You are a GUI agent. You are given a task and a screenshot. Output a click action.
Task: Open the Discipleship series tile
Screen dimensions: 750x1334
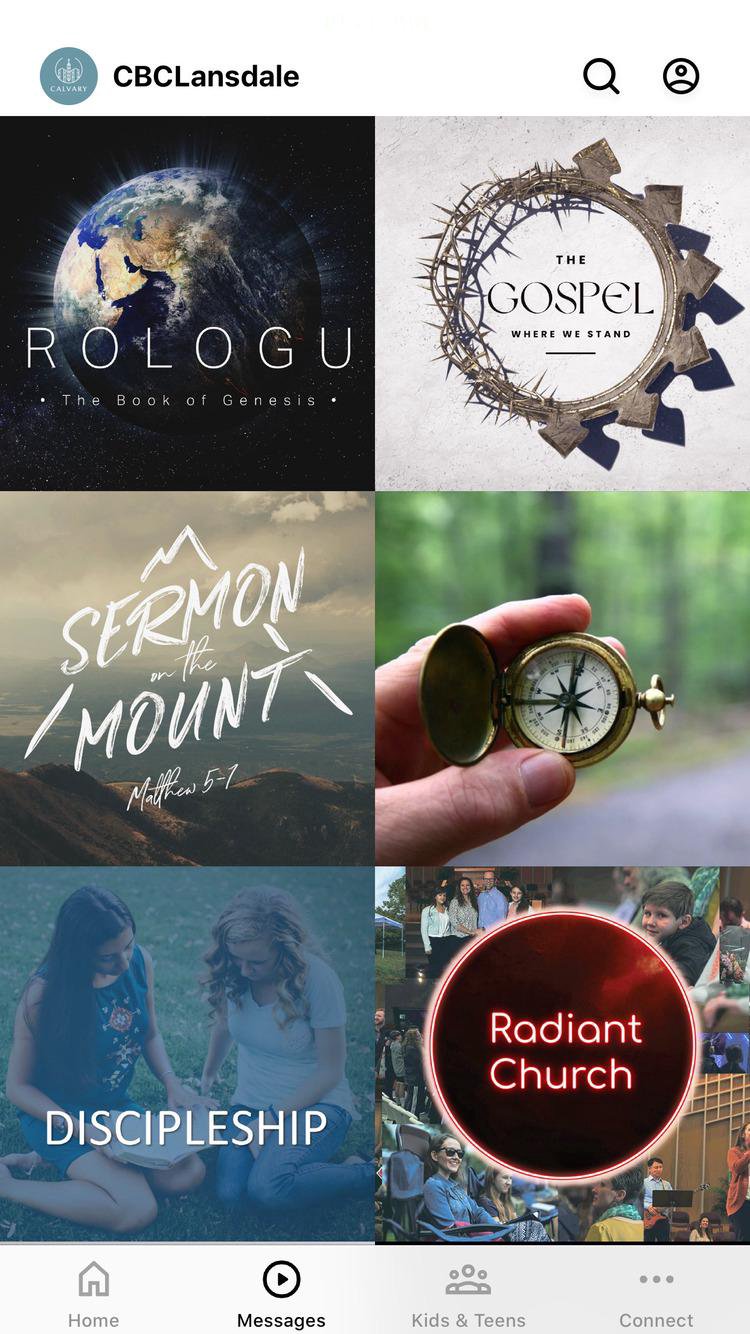(187, 1053)
